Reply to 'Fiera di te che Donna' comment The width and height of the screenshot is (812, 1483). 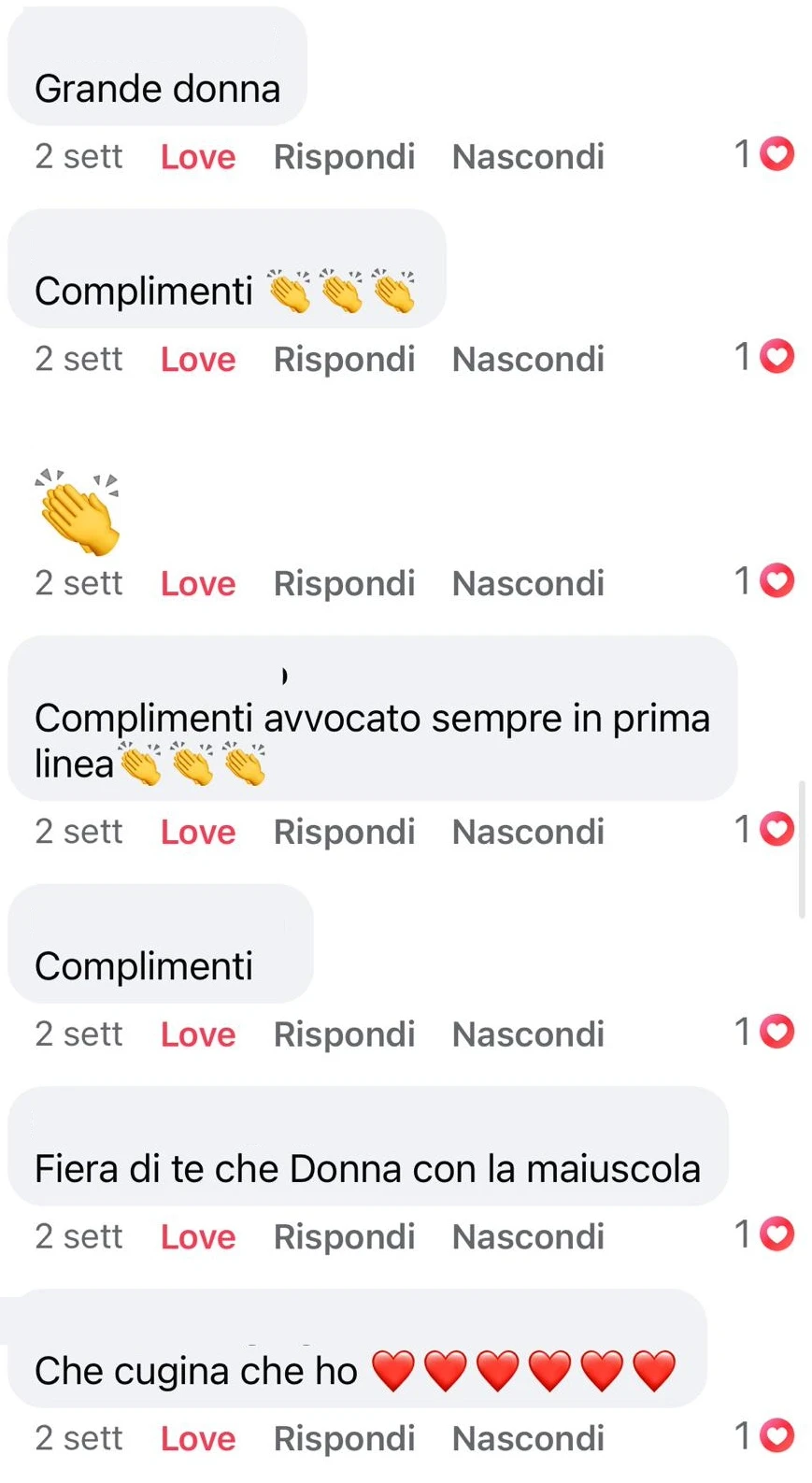[x=344, y=1236]
